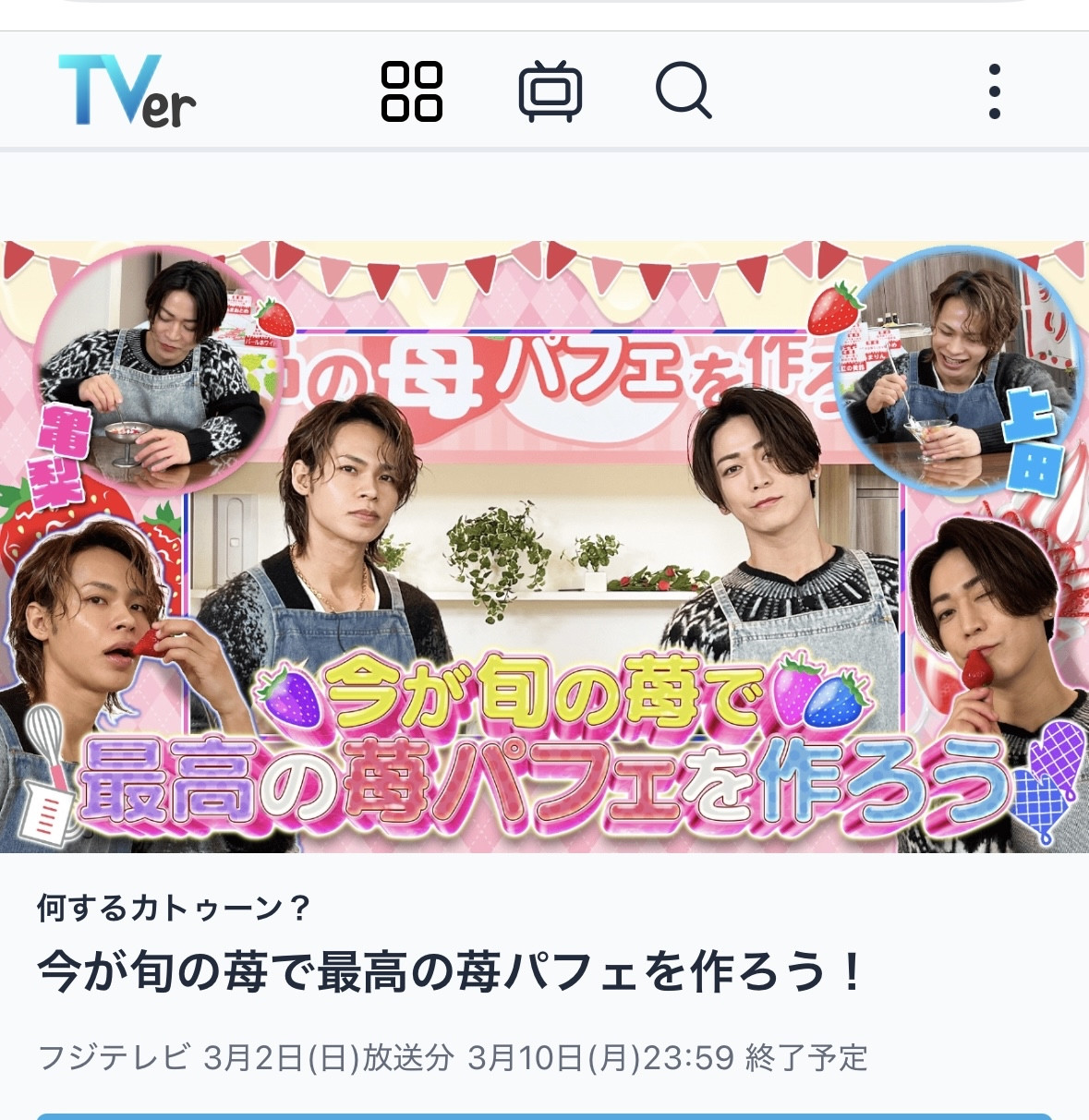Open the search magnifier

[x=684, y=91]
